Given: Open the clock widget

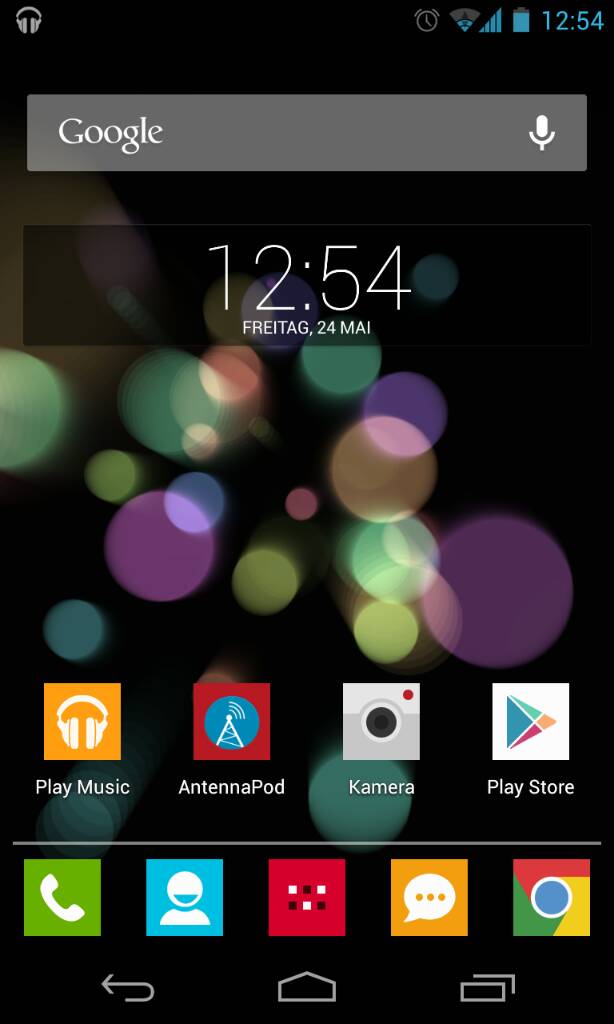Looking at the screenshot, I should tap(307, 285).
